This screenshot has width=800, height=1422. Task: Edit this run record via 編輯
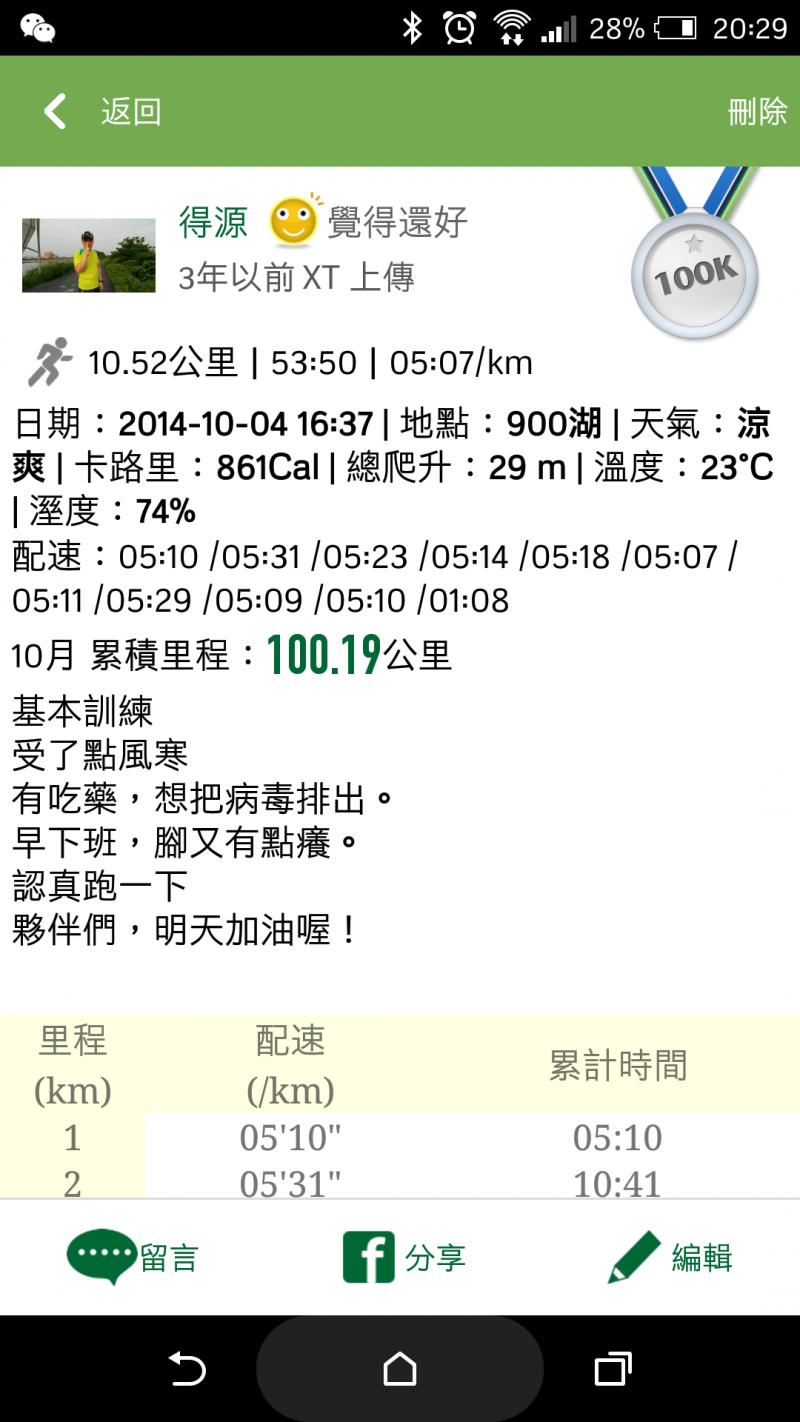(x=671, y=1257)
